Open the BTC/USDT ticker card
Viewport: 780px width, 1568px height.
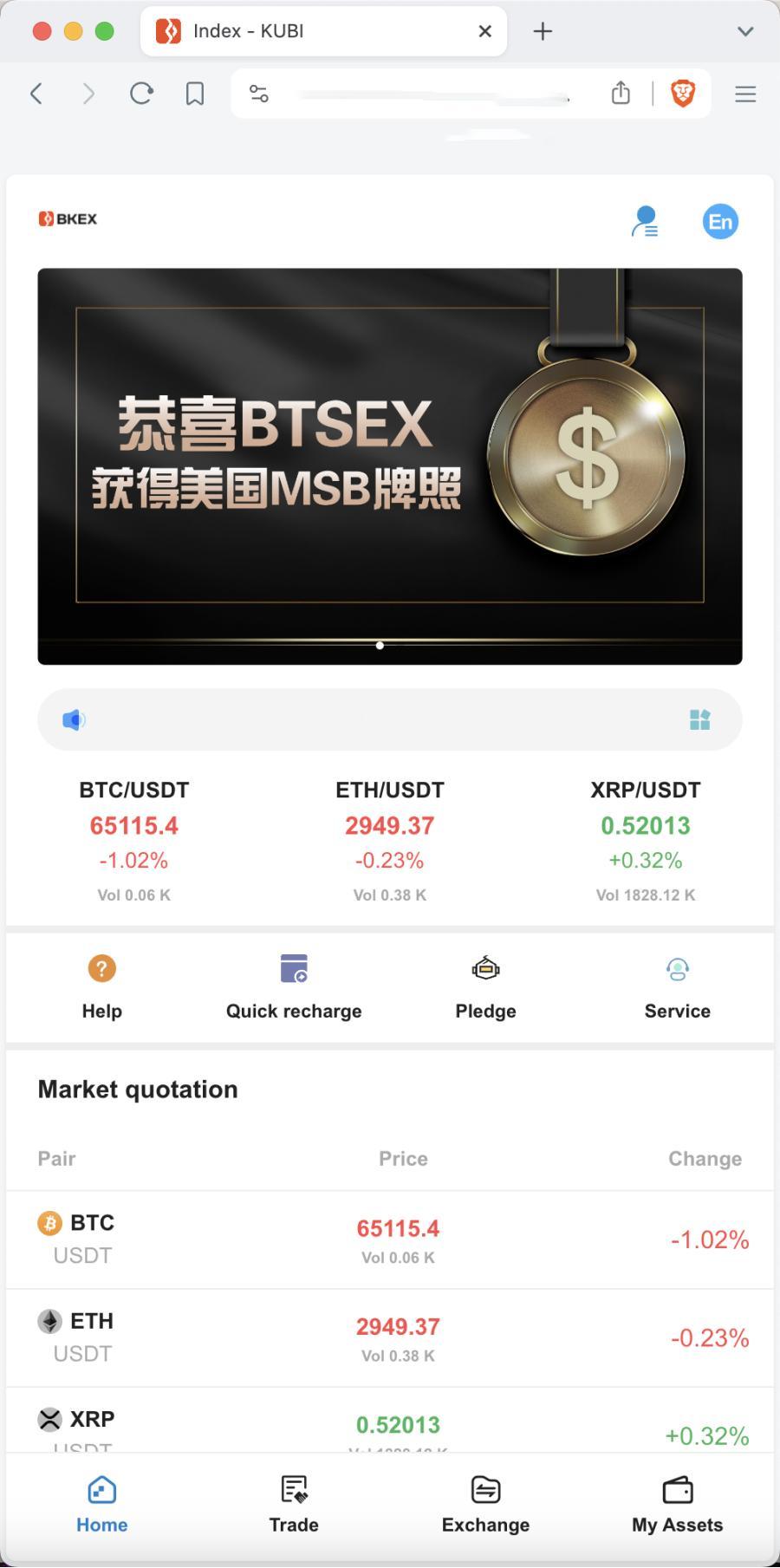pyautogui.click(x=134, y=841)
